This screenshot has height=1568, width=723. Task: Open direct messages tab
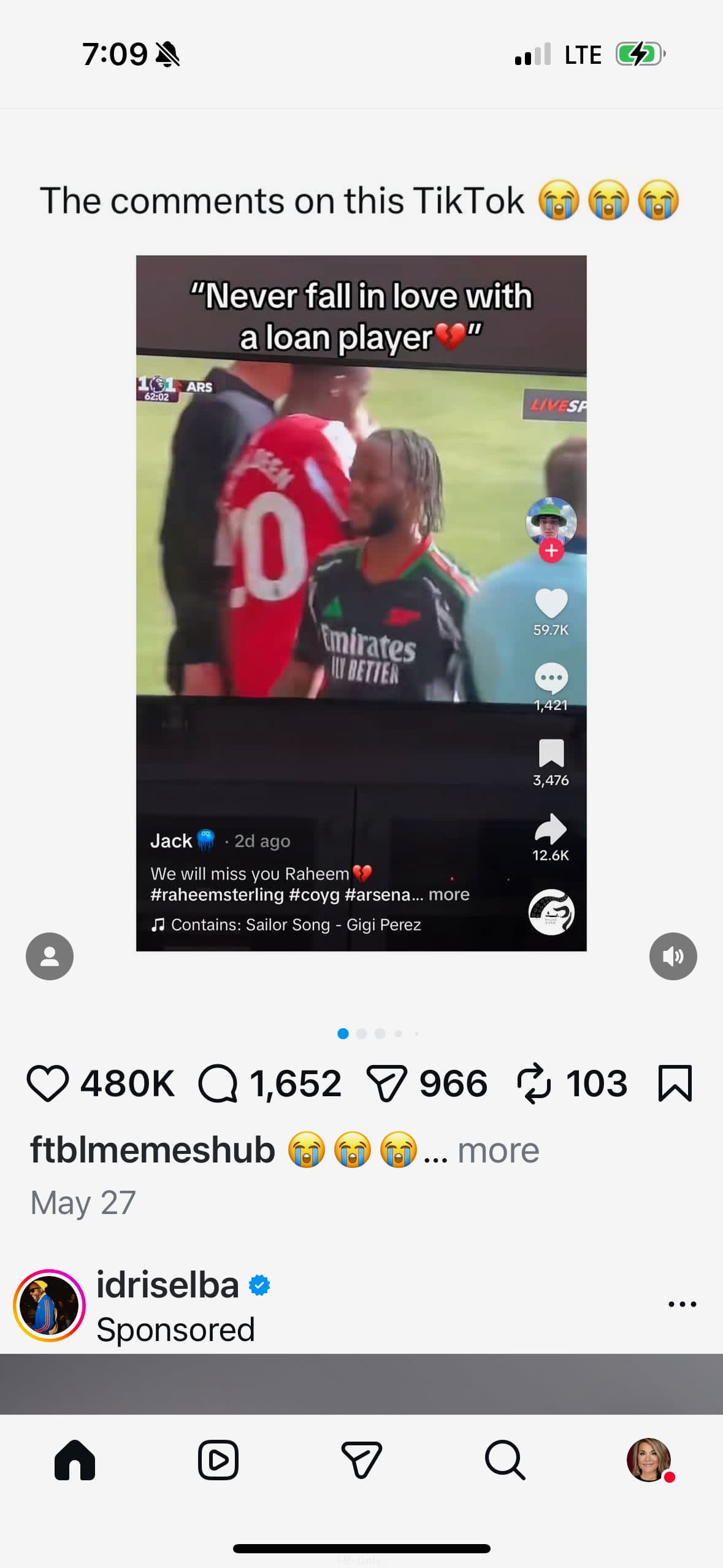(x=361, y=1460)
